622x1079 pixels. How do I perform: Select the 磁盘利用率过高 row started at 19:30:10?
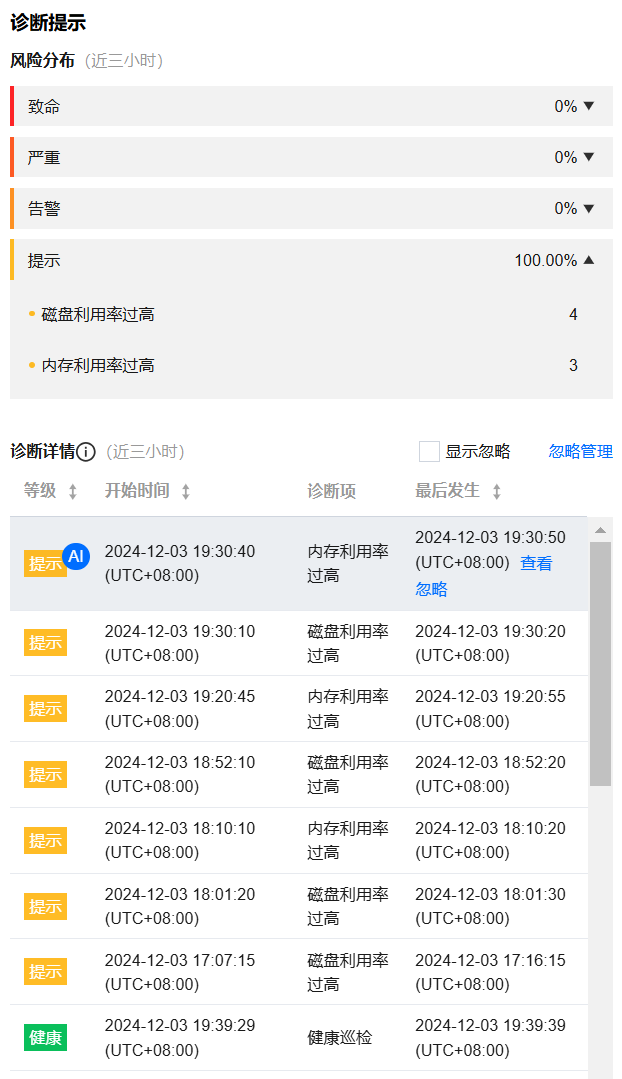[x=298, y=643]
